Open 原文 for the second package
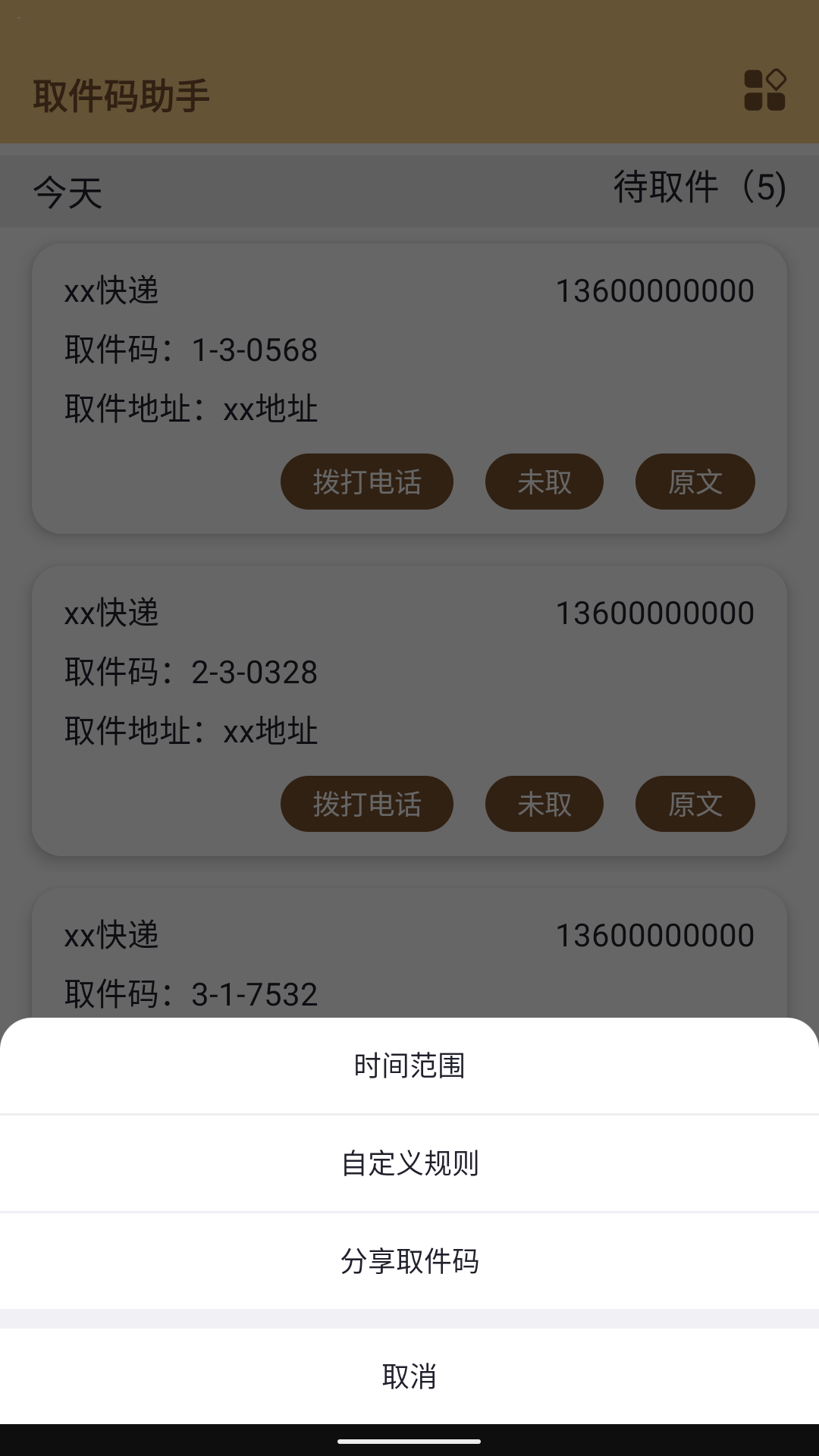The height and width of the screenshot is (1456, 819). tap(695, 804)
